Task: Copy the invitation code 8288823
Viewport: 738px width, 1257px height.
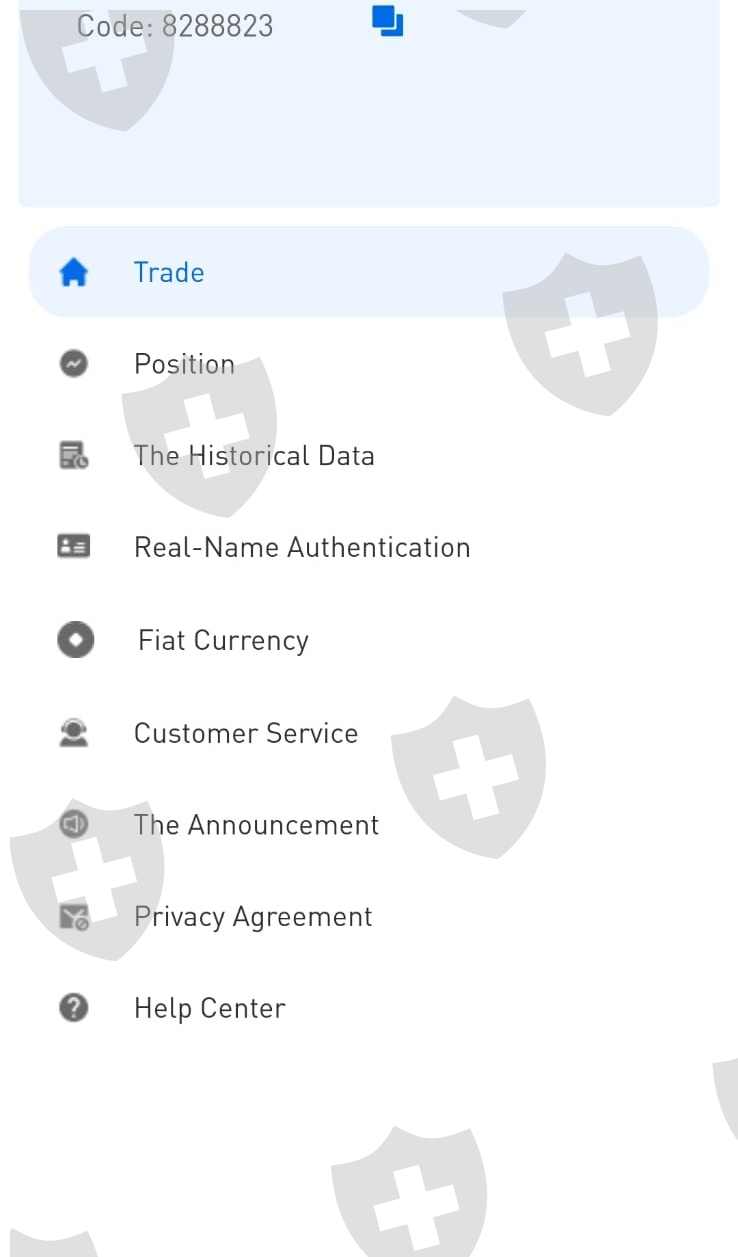Action: coord(387,21)
